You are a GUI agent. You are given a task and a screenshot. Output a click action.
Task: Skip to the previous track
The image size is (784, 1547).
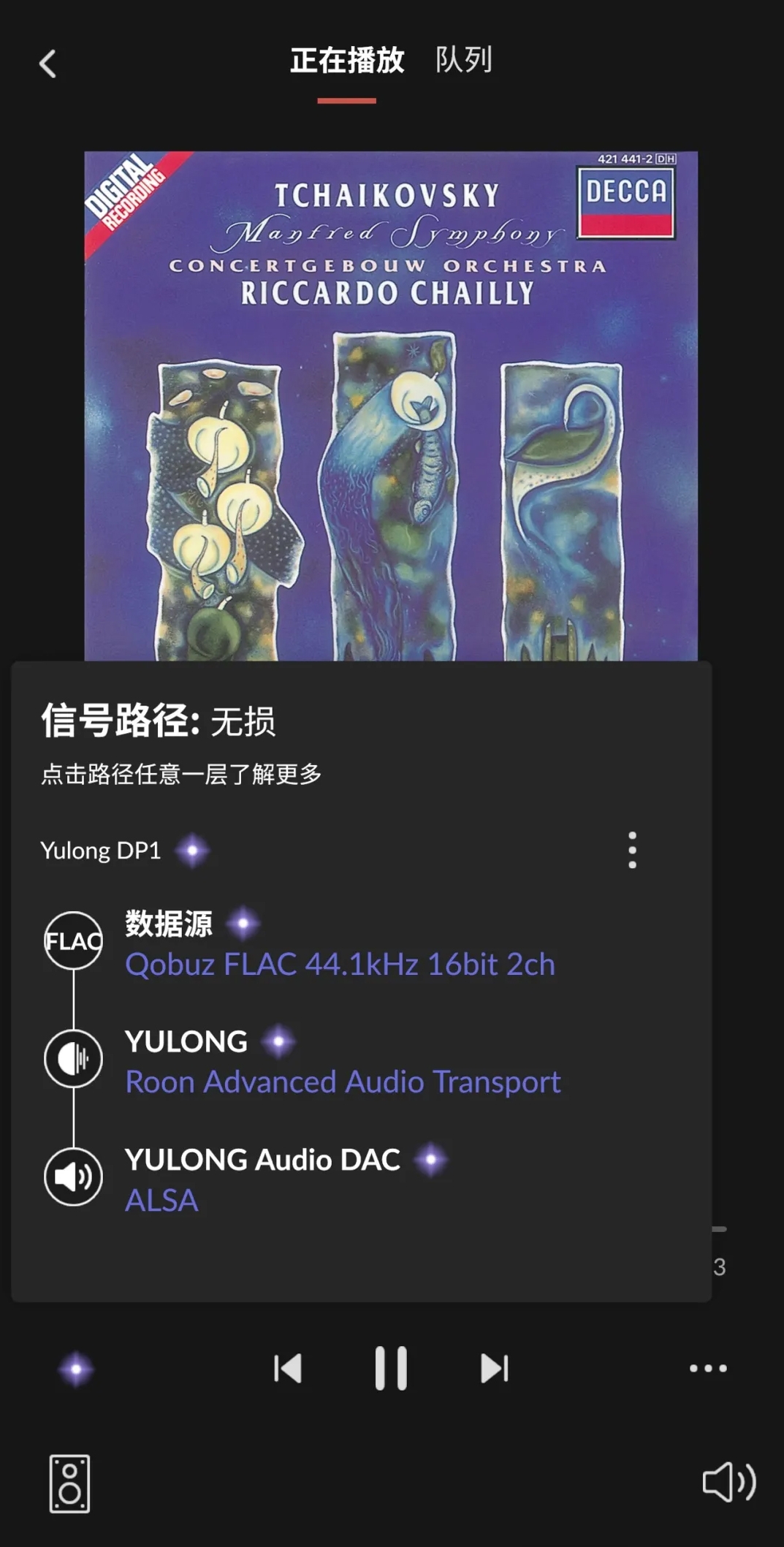pyautogui.click(x=288, y=1369)
